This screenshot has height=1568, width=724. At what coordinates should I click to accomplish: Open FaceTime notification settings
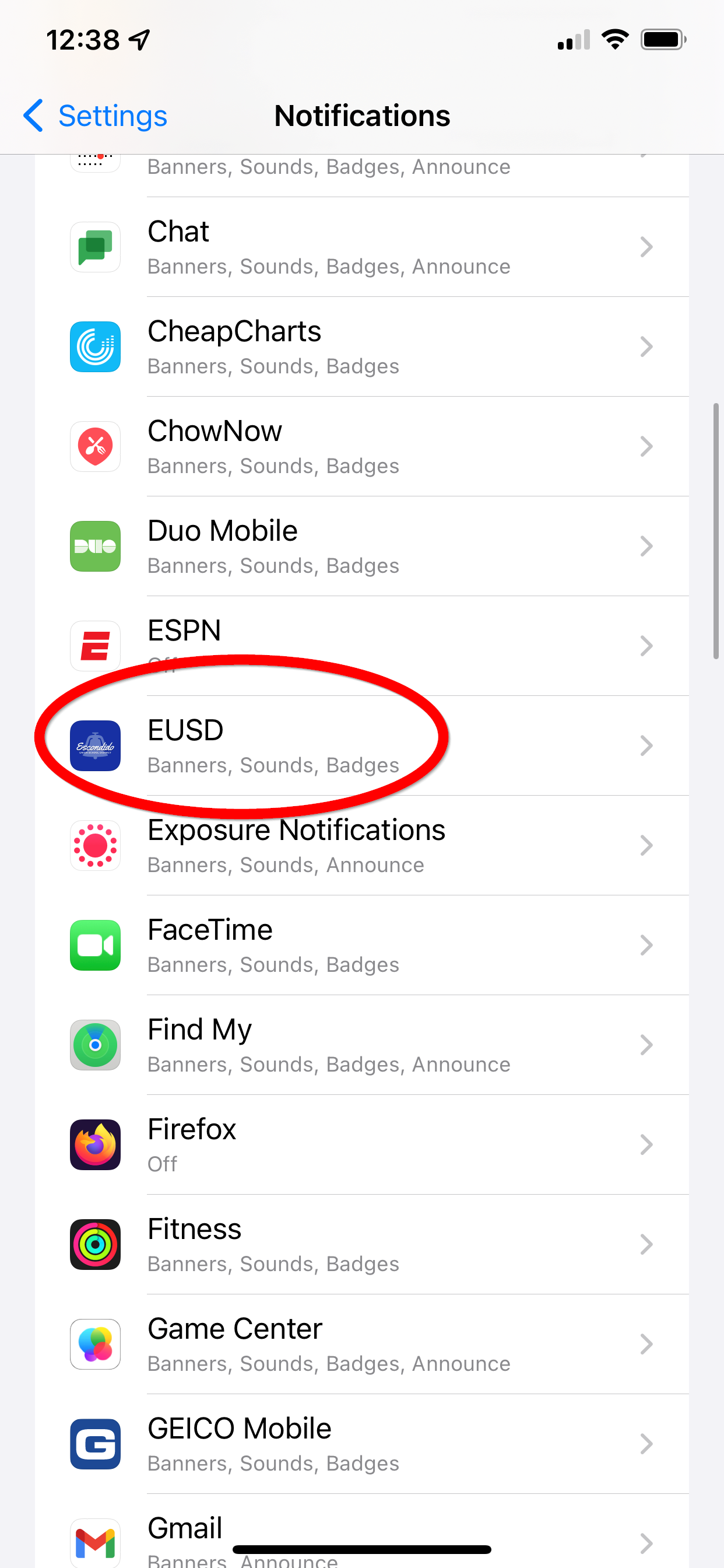(x=361, y=946)
